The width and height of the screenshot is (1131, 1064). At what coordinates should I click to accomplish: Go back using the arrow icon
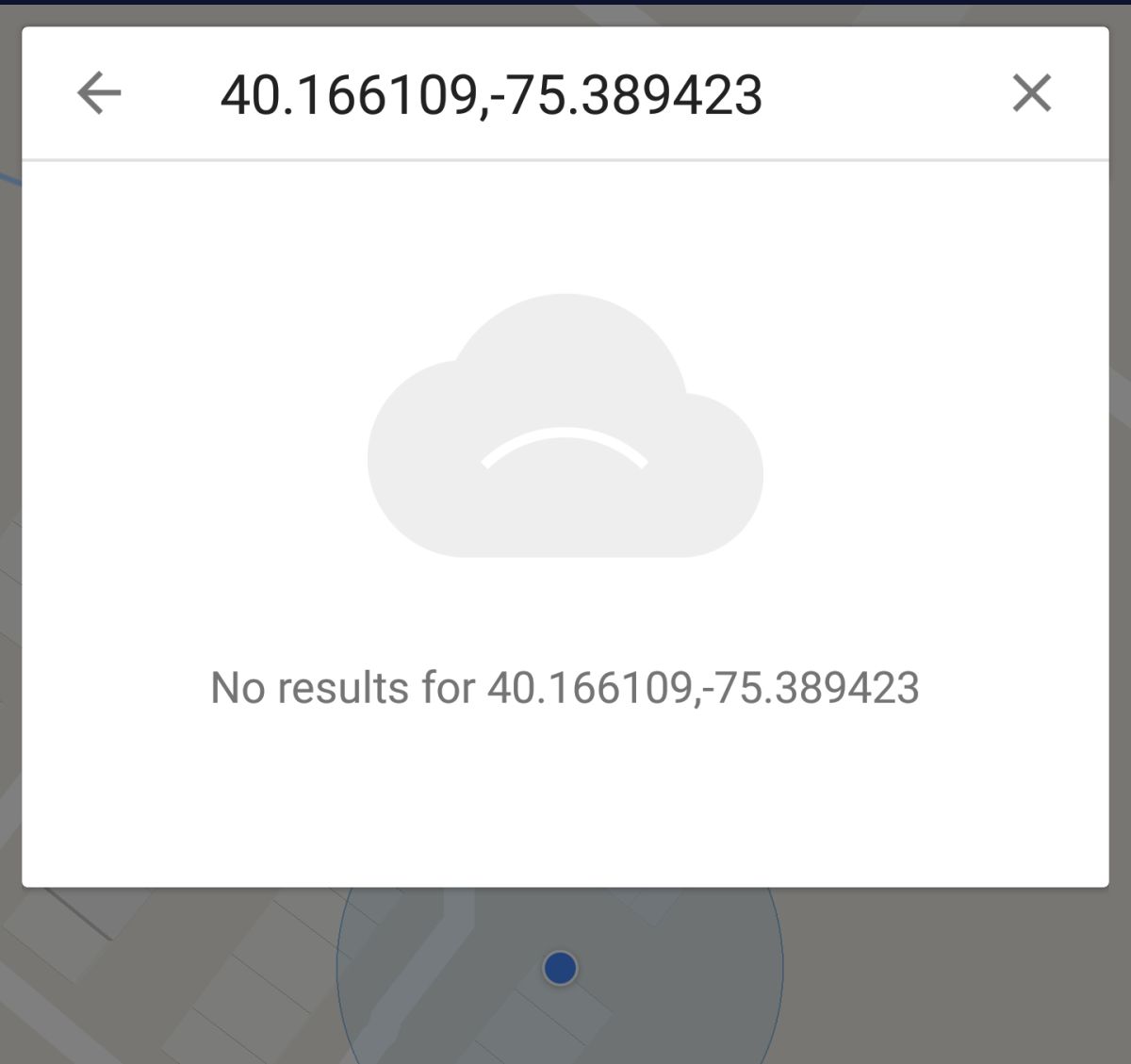coord(99,93)
